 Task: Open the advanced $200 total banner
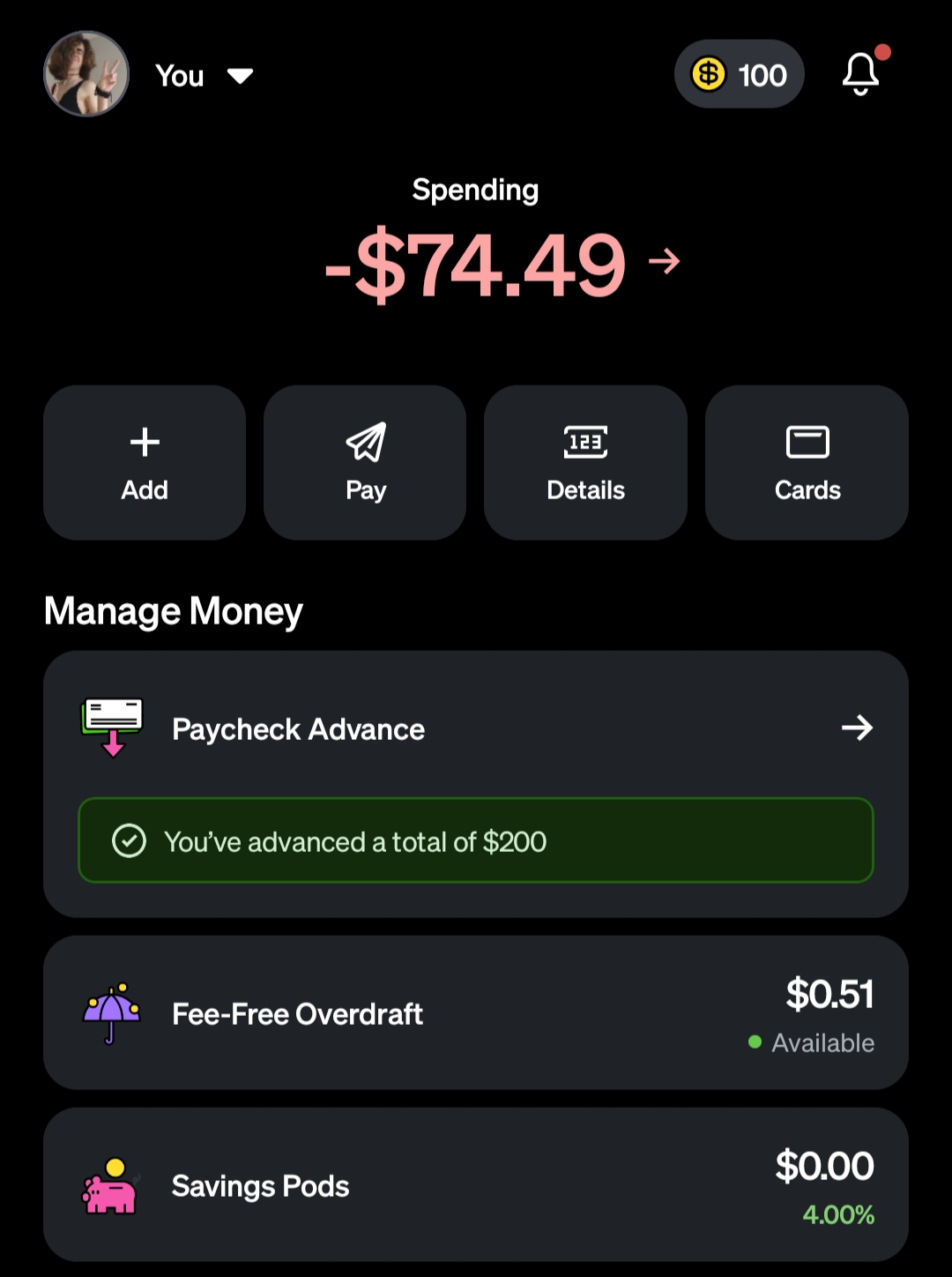(476, 840)
